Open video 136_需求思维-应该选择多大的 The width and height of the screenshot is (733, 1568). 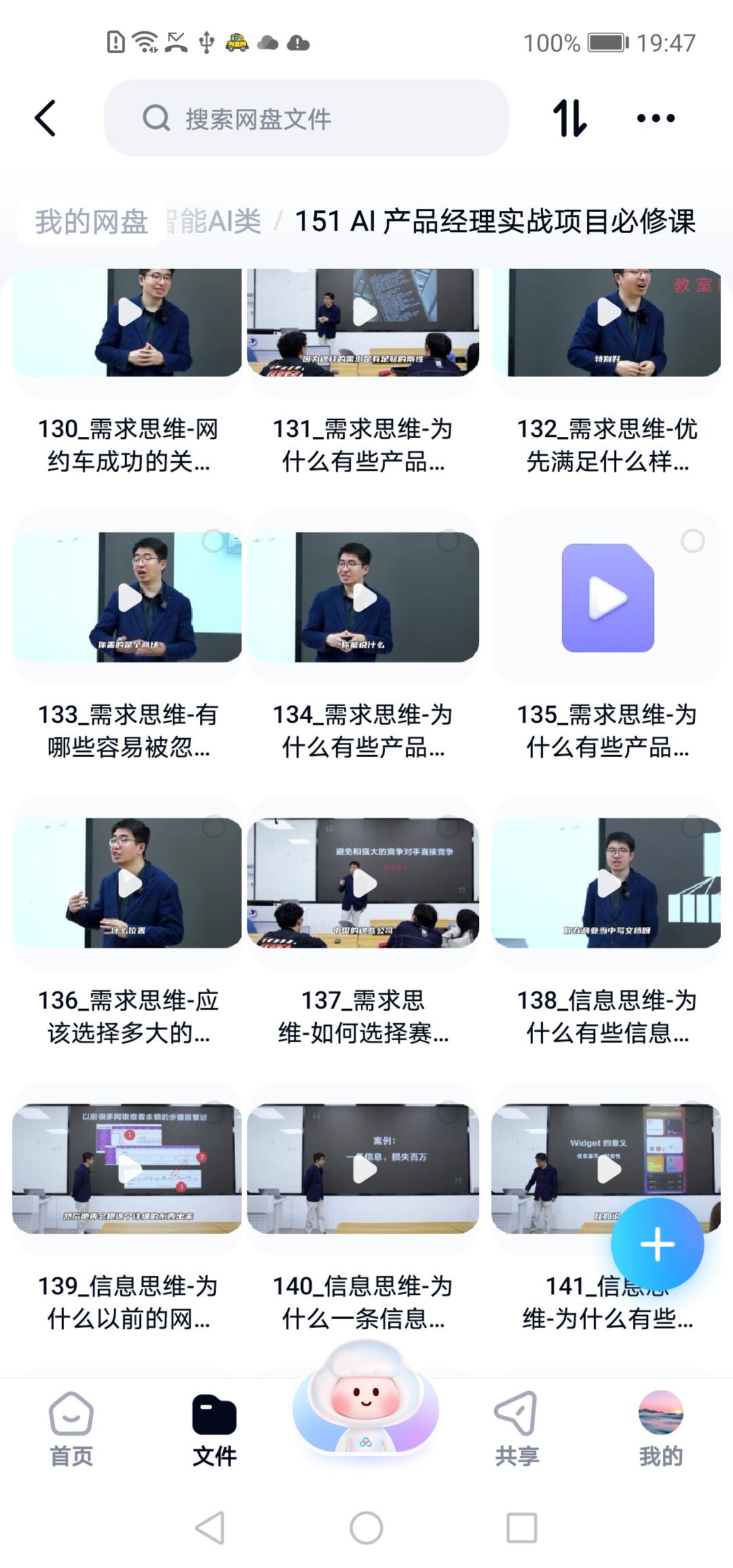tap(128, 883)
